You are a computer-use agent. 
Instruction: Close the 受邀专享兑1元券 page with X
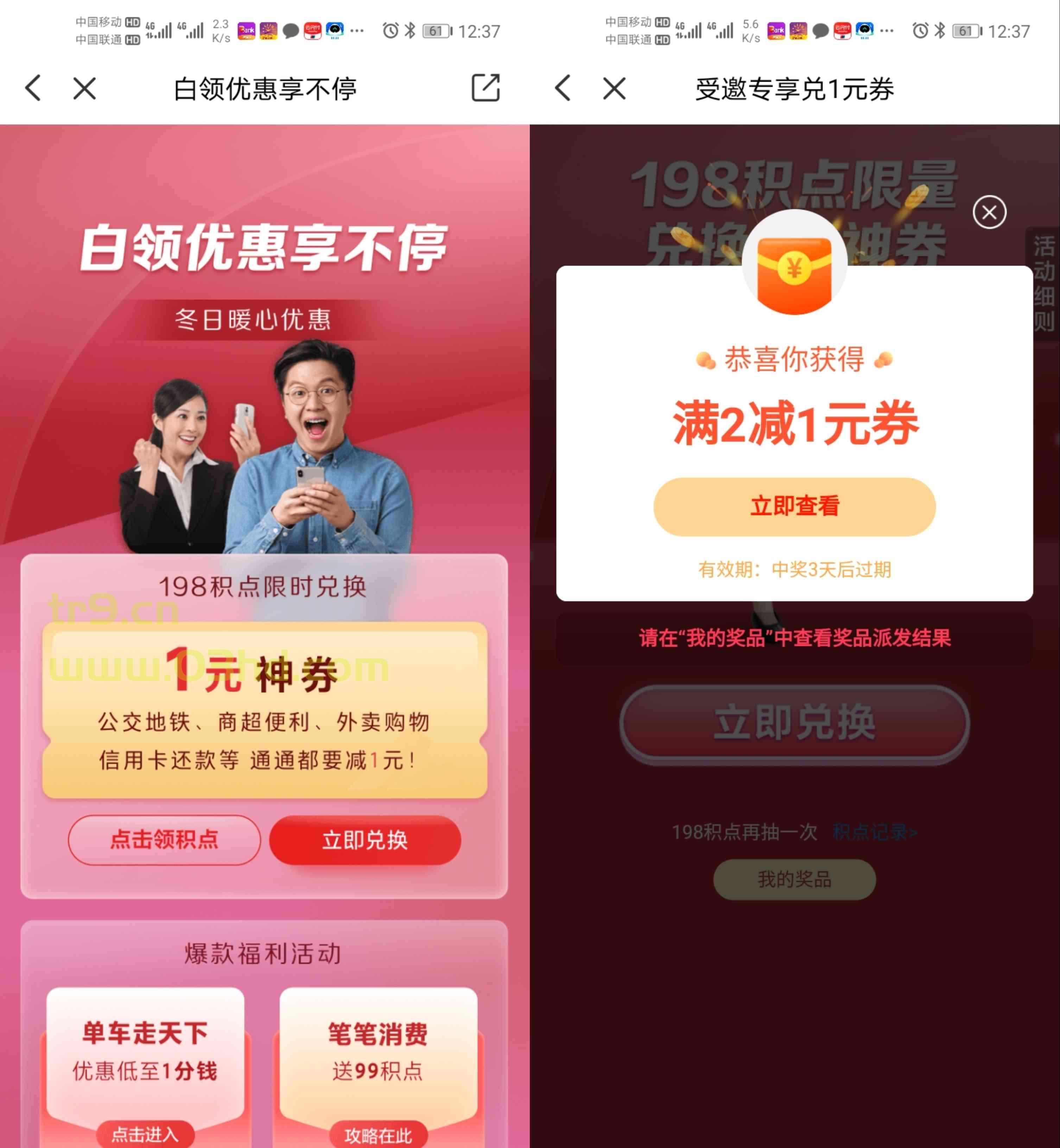point(614,88)
